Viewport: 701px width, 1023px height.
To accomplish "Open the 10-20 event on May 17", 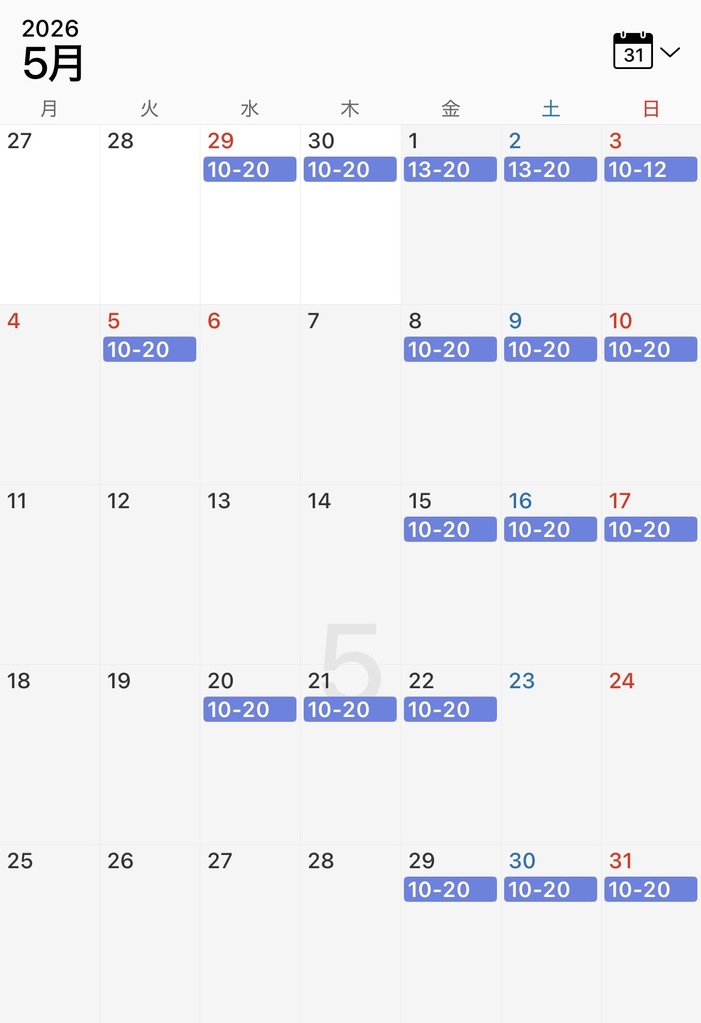I will (x=650, y=530).
